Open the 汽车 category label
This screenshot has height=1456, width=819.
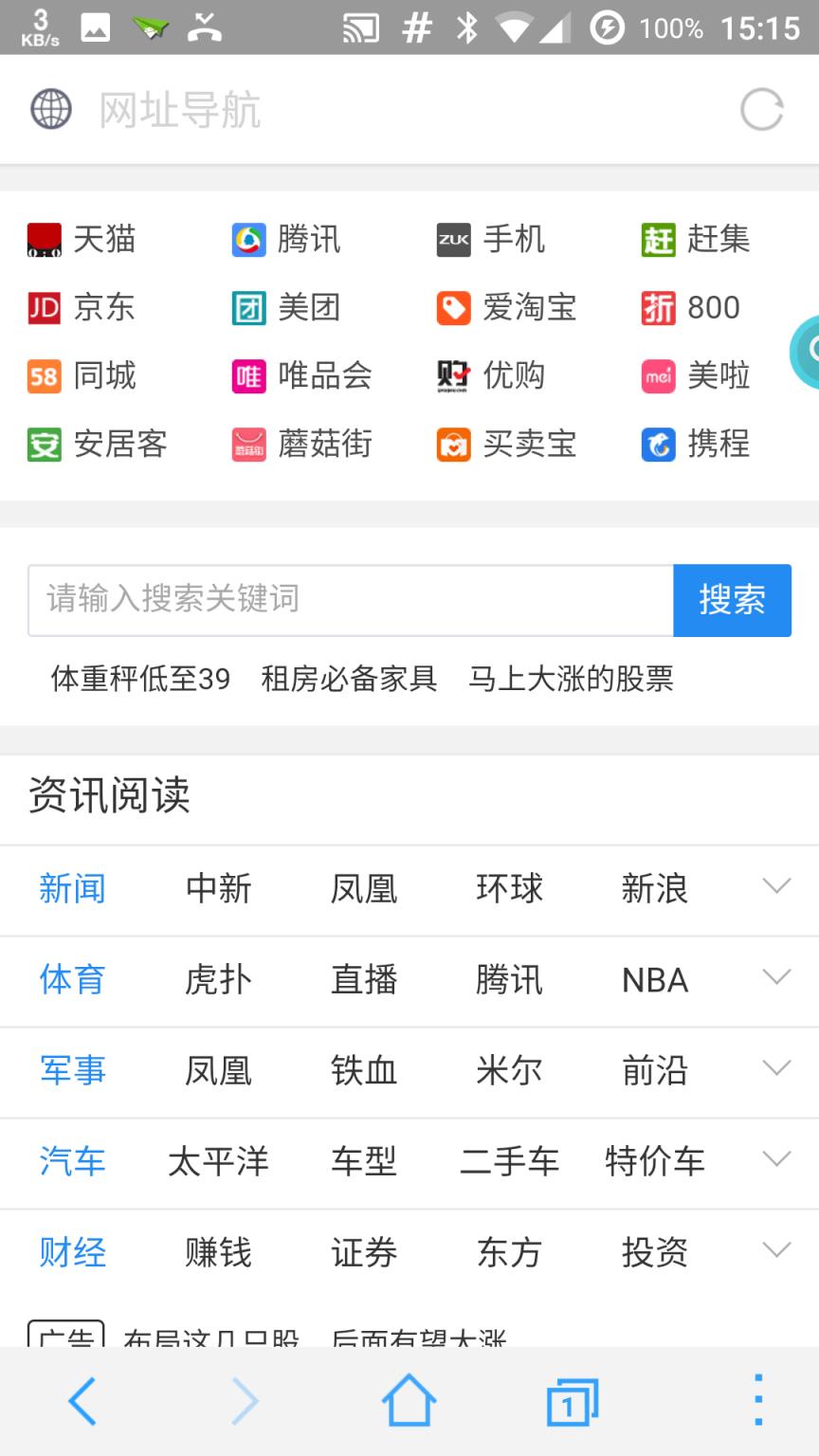point(72,1161)
